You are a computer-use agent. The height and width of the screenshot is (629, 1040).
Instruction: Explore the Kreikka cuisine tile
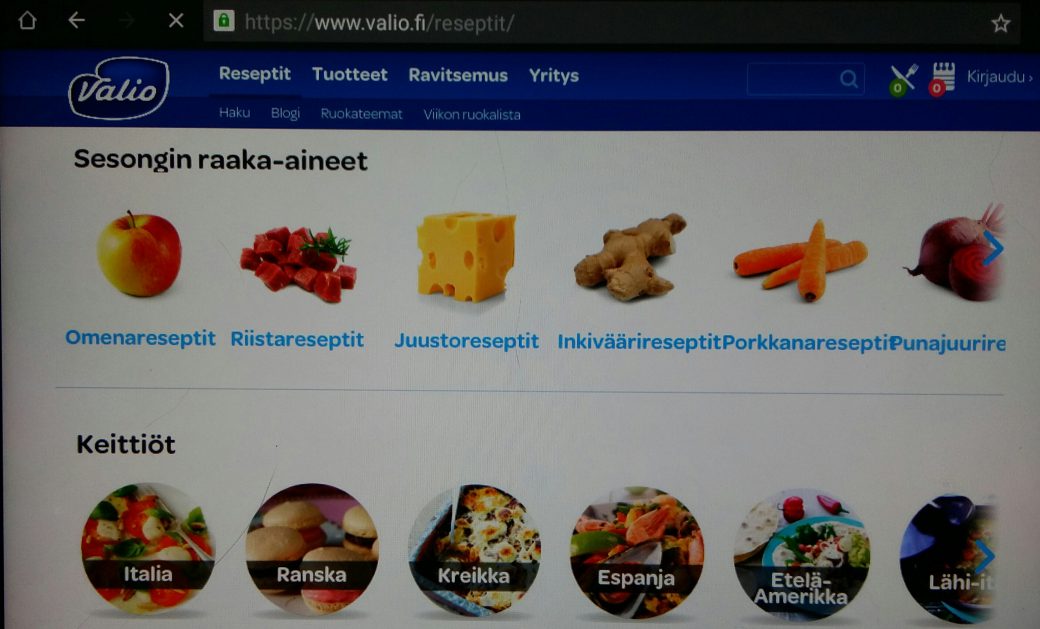(x=473, y=550)
